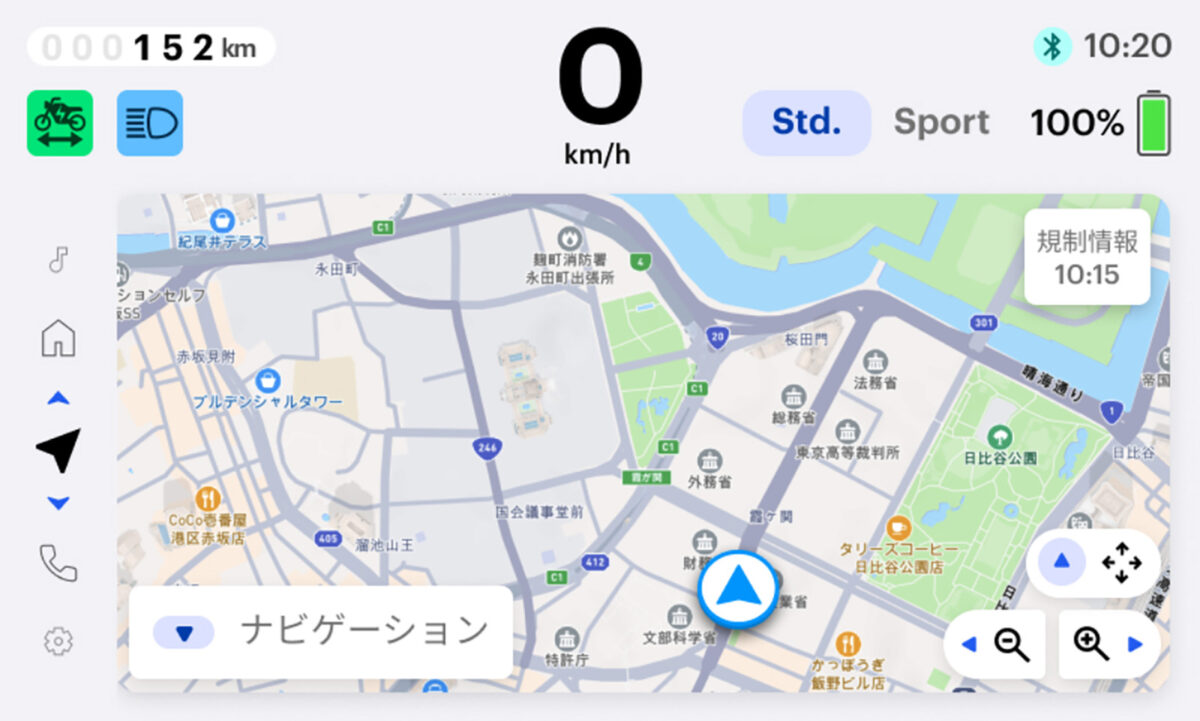Recenter map with heading-up arrow
The width and height of the screenshot is (1200, 721).
(x=1062, y=562)
